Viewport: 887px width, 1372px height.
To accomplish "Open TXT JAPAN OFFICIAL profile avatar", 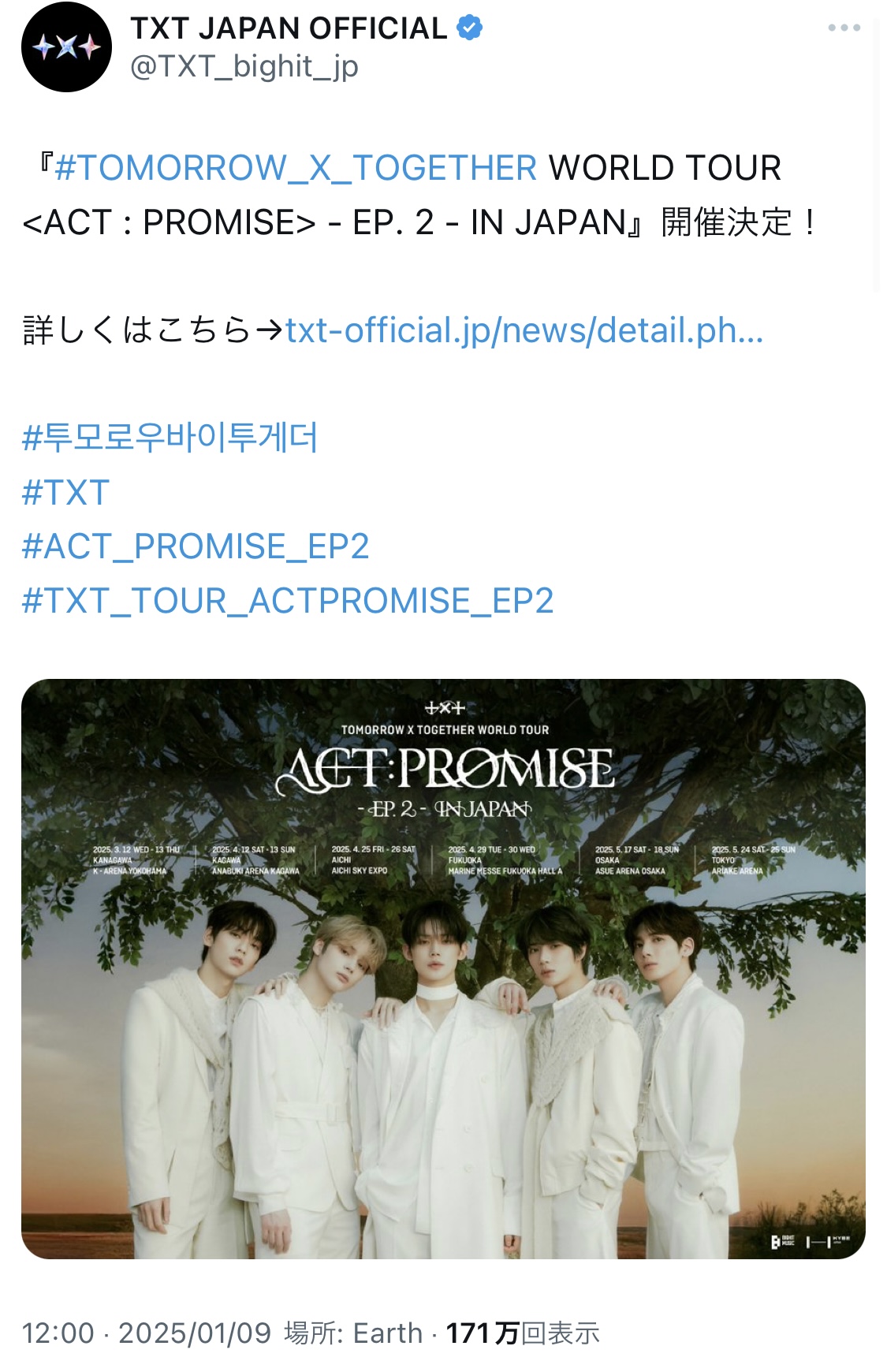I will [x=66, y=47].
